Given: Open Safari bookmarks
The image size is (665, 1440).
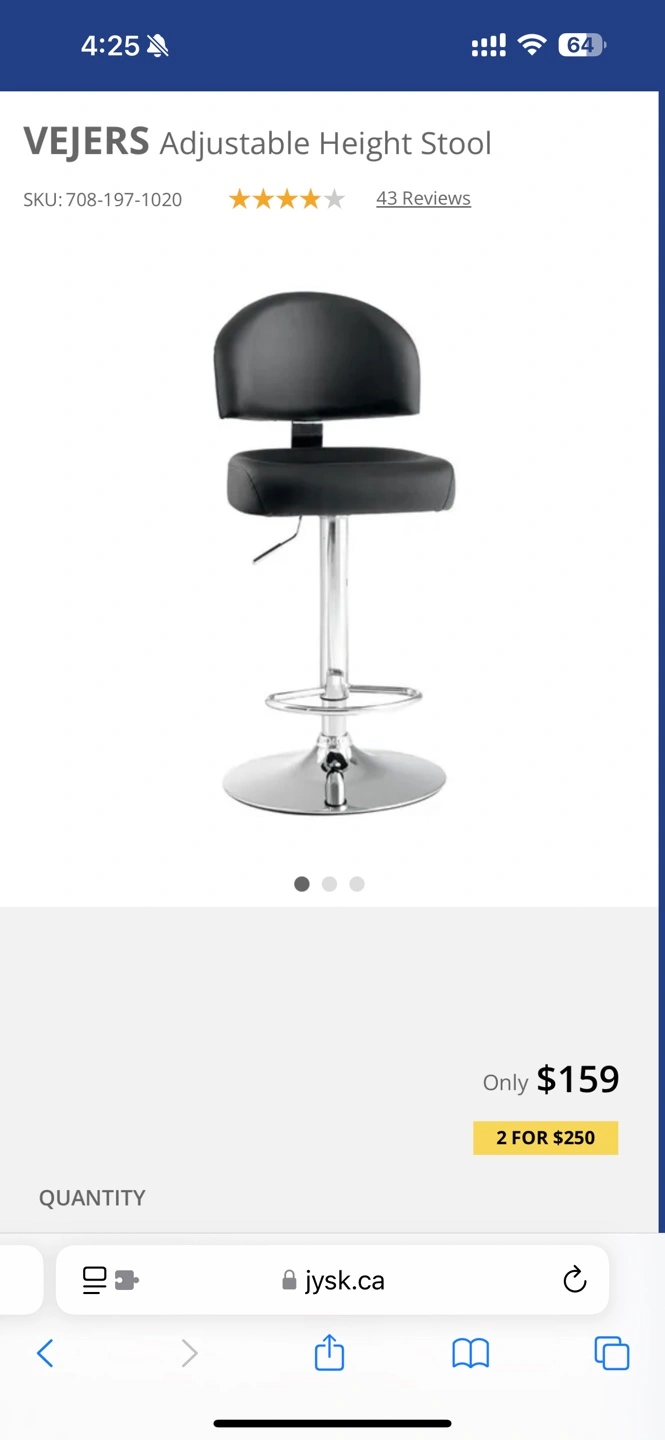Looking at the screenshot, I should coord(470,1353).
